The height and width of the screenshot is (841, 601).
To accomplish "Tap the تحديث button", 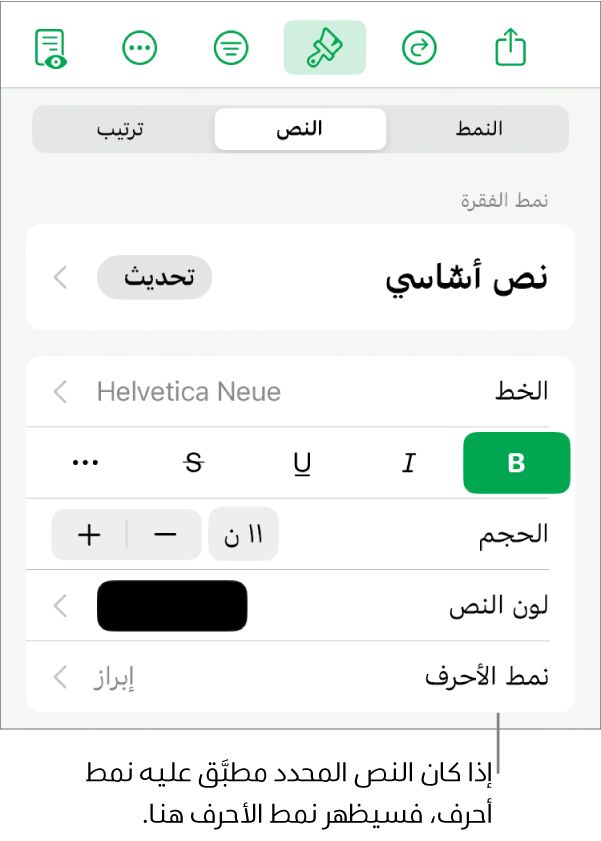I will (x=154, y=278).
